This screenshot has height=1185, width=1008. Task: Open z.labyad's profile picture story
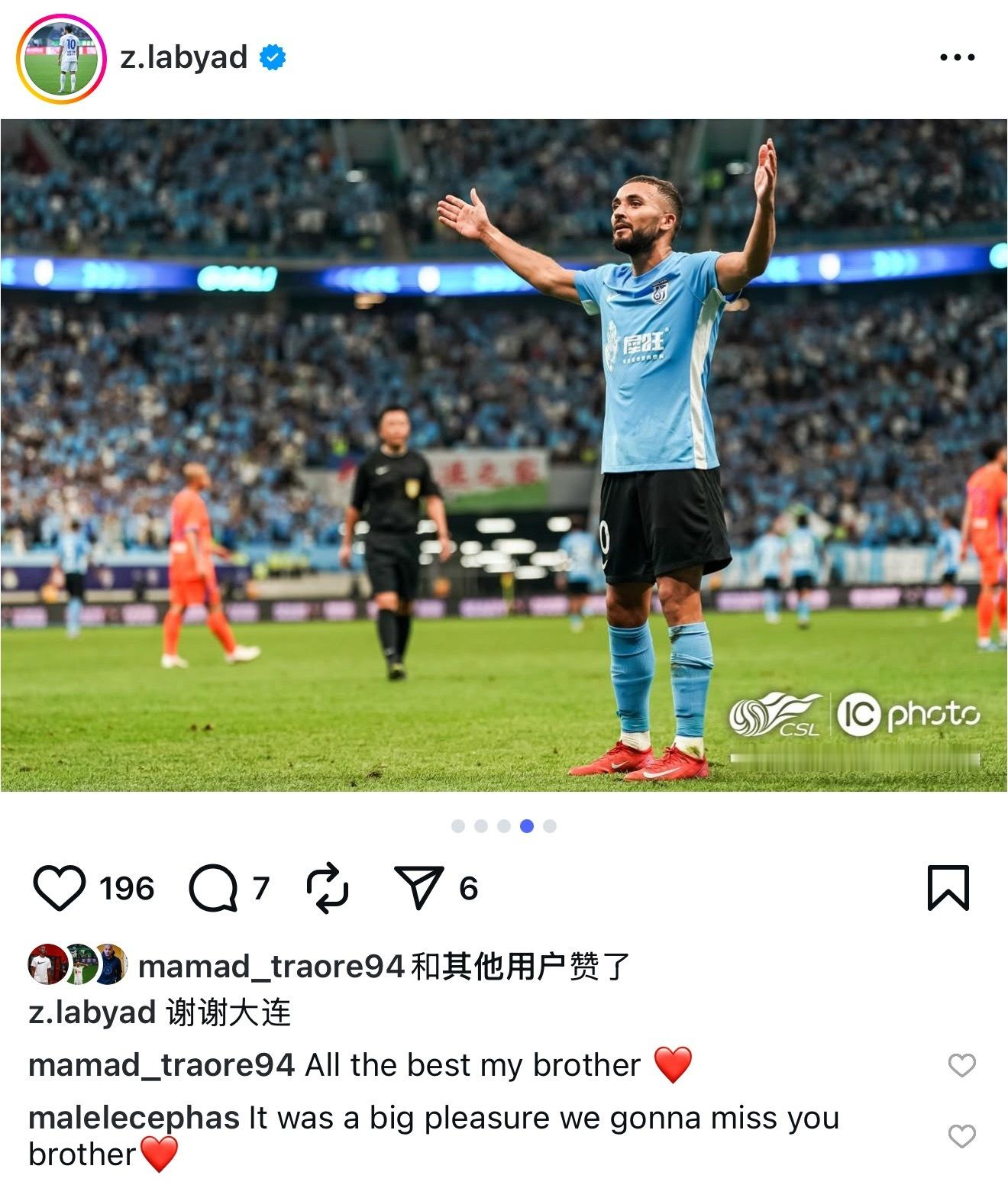coord(61,59)
